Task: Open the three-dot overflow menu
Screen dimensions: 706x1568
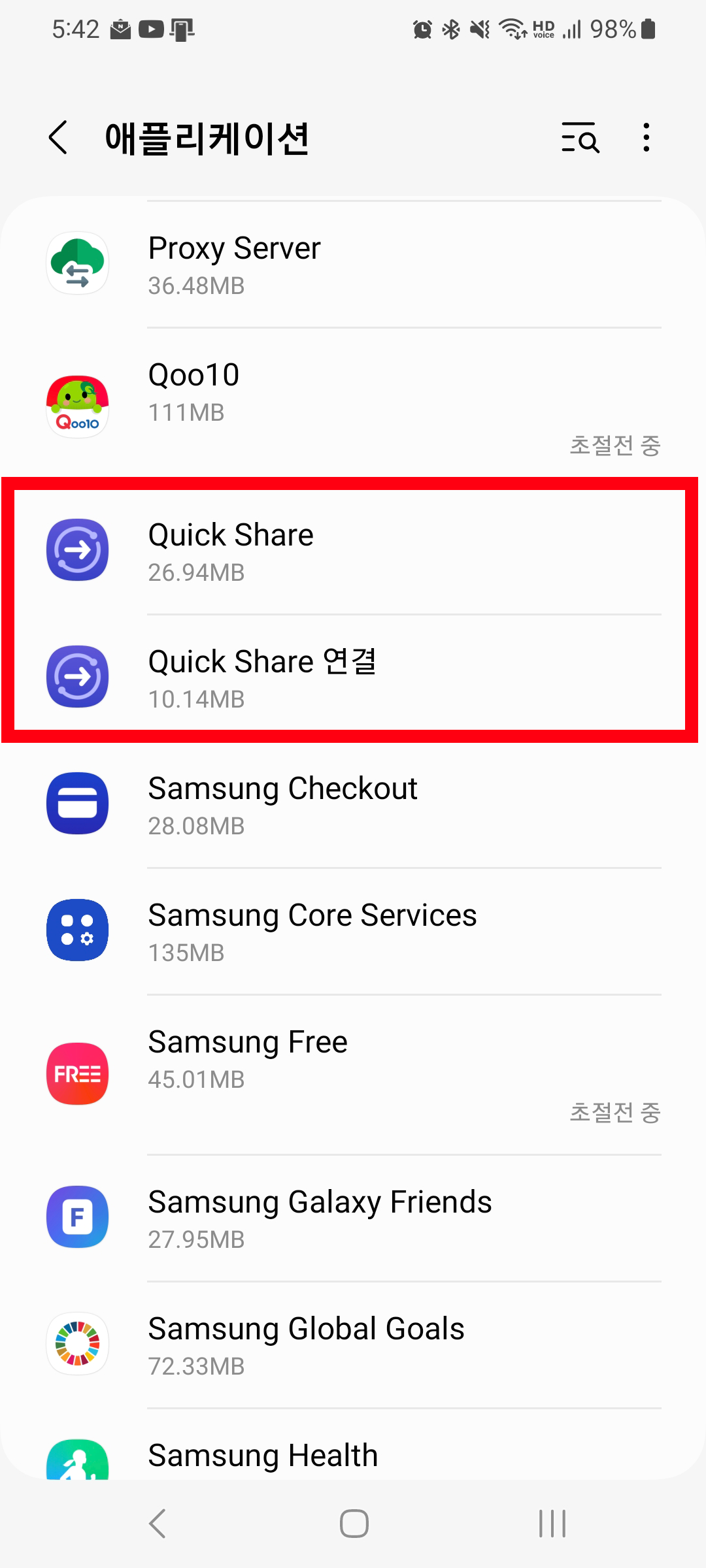Action: click(646, 138)
